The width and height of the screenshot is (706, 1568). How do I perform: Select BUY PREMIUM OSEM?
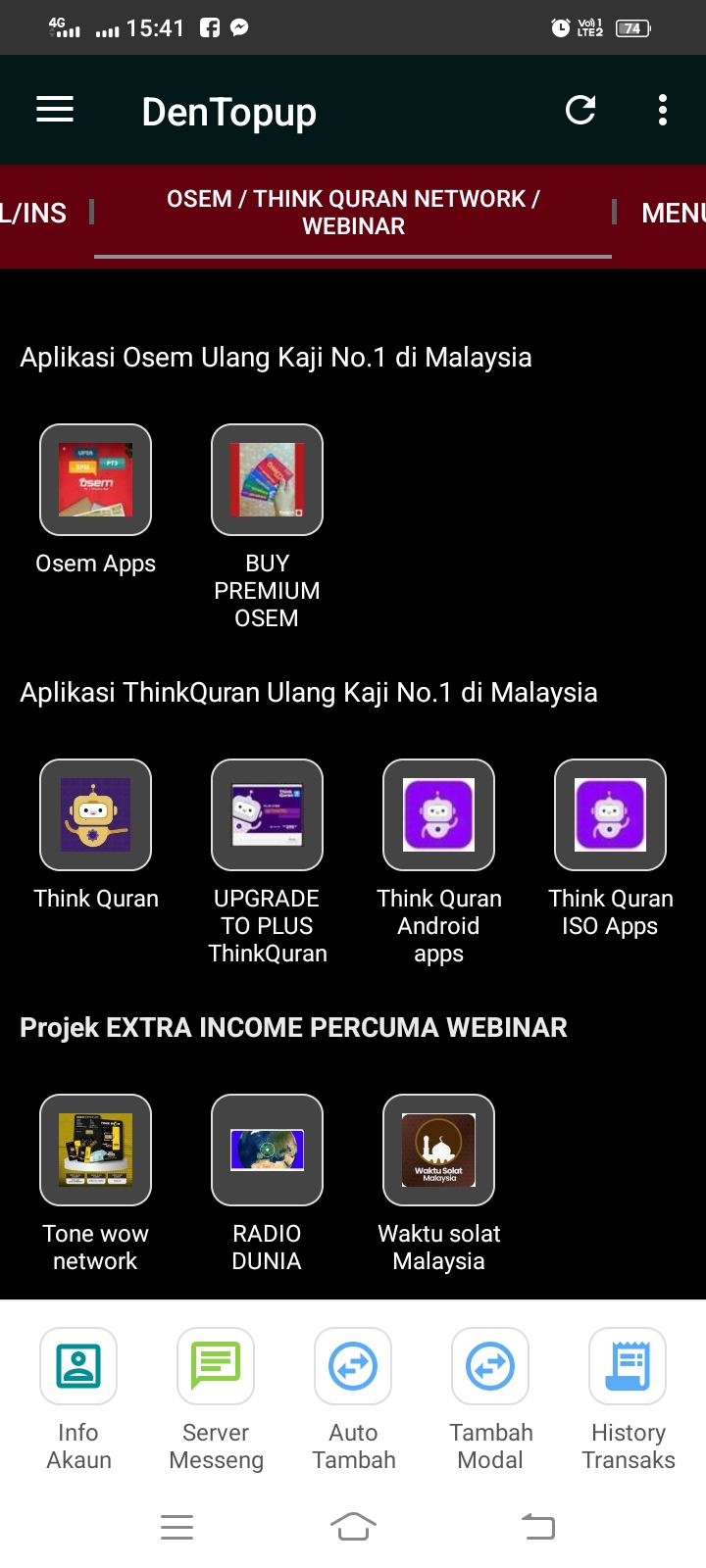pyautogui.click(x=267, y=480)
